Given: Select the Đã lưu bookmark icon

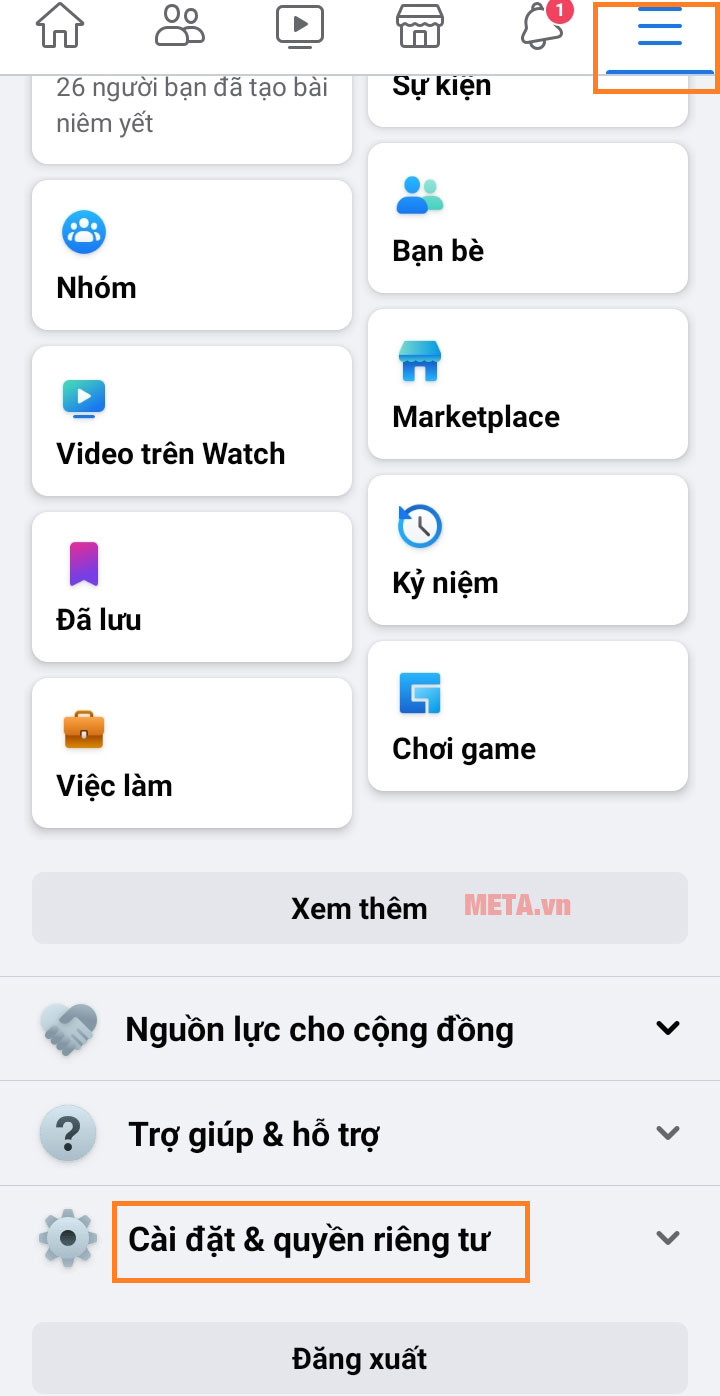Looking at the screenshot, I should (x=84, y=563).
